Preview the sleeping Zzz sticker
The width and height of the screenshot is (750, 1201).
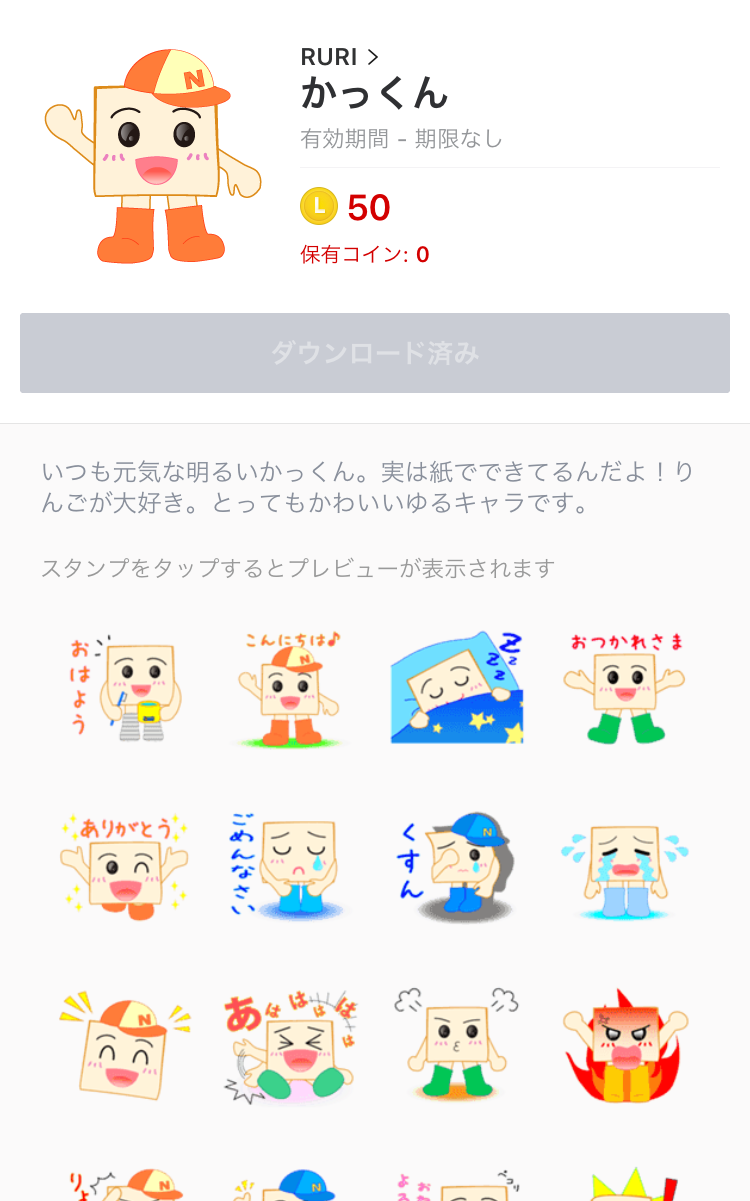(x=457, y=689)
